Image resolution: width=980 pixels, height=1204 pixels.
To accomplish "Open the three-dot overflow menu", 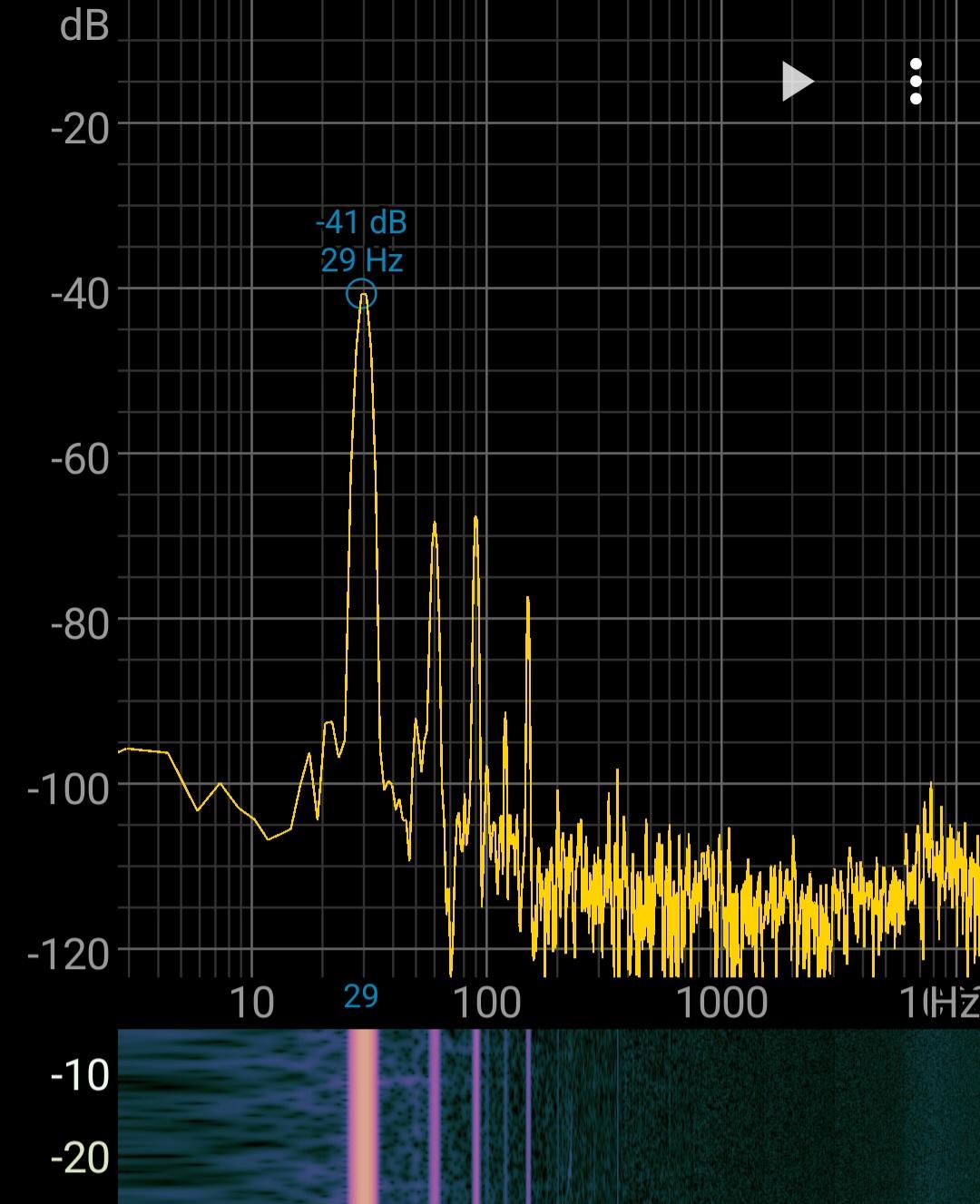I will click(x=915, y=82).
